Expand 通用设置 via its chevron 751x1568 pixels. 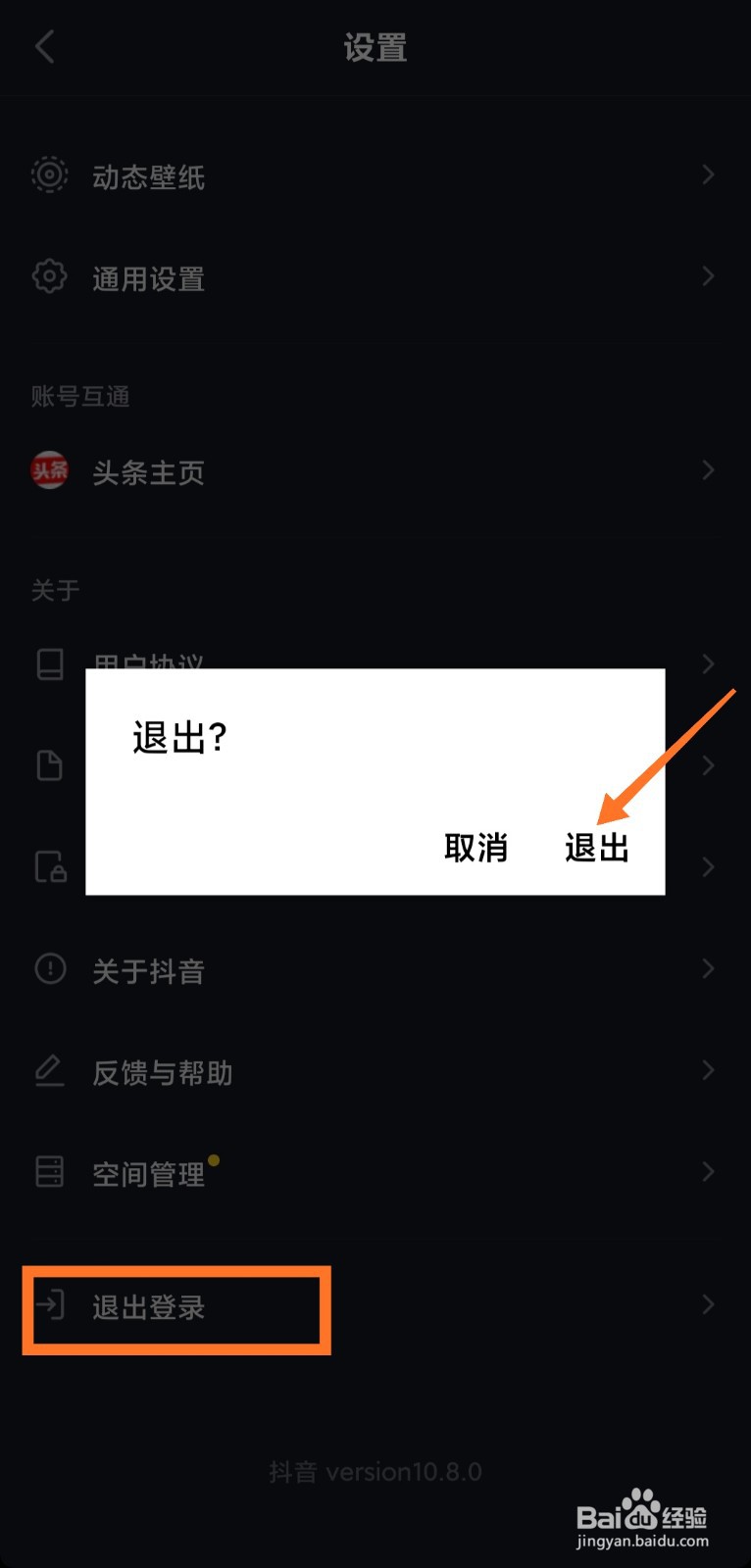(x=708, y=276)
